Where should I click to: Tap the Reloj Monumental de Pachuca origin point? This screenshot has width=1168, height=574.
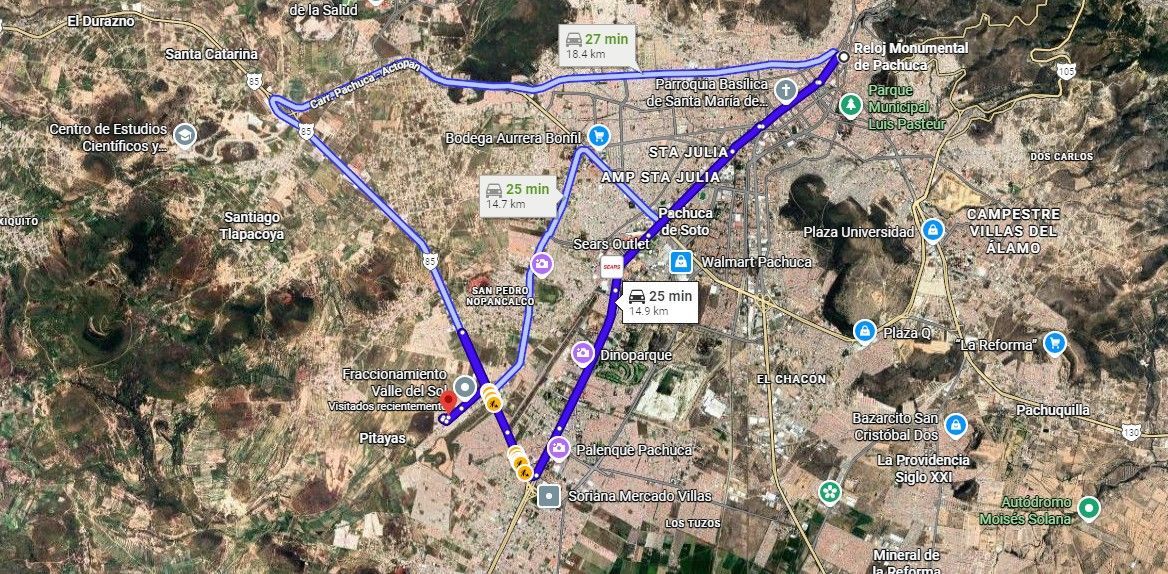pyautogui.click(x=843, y=57)
